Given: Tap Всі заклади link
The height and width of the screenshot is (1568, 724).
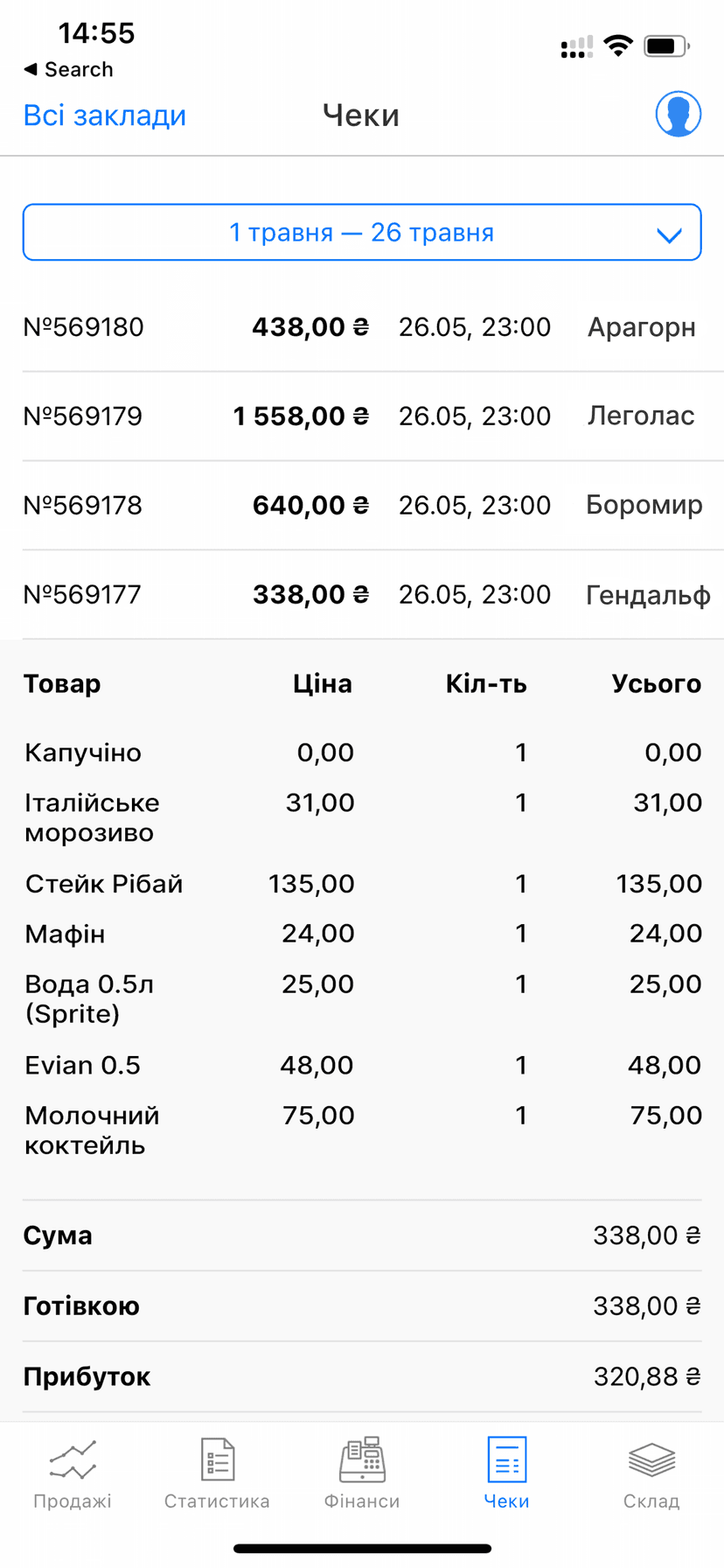Looking at the screenshot, I should click(x=105, y=115).
